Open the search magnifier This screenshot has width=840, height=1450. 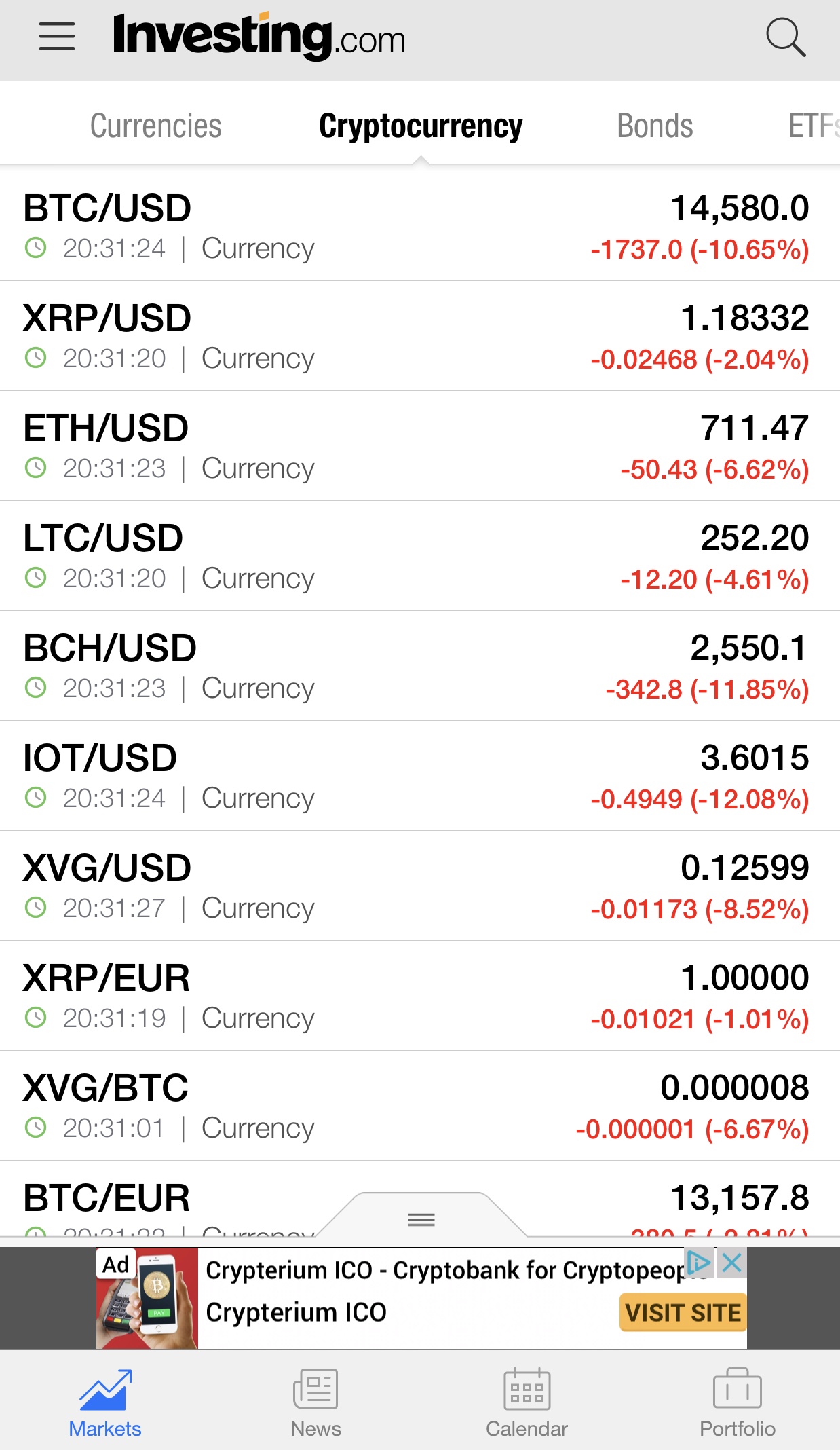tap(786, 37)
